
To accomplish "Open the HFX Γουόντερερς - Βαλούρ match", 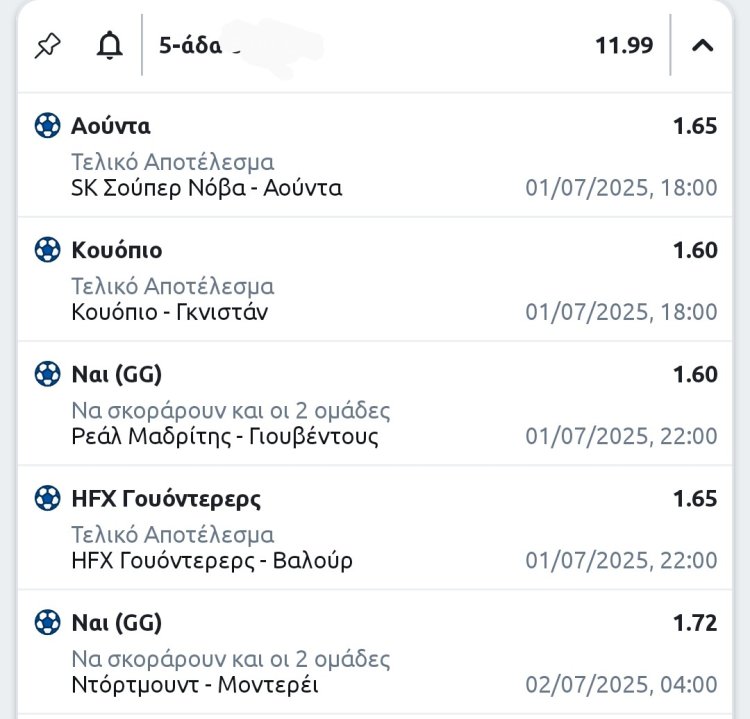I will tap(212, 561).
